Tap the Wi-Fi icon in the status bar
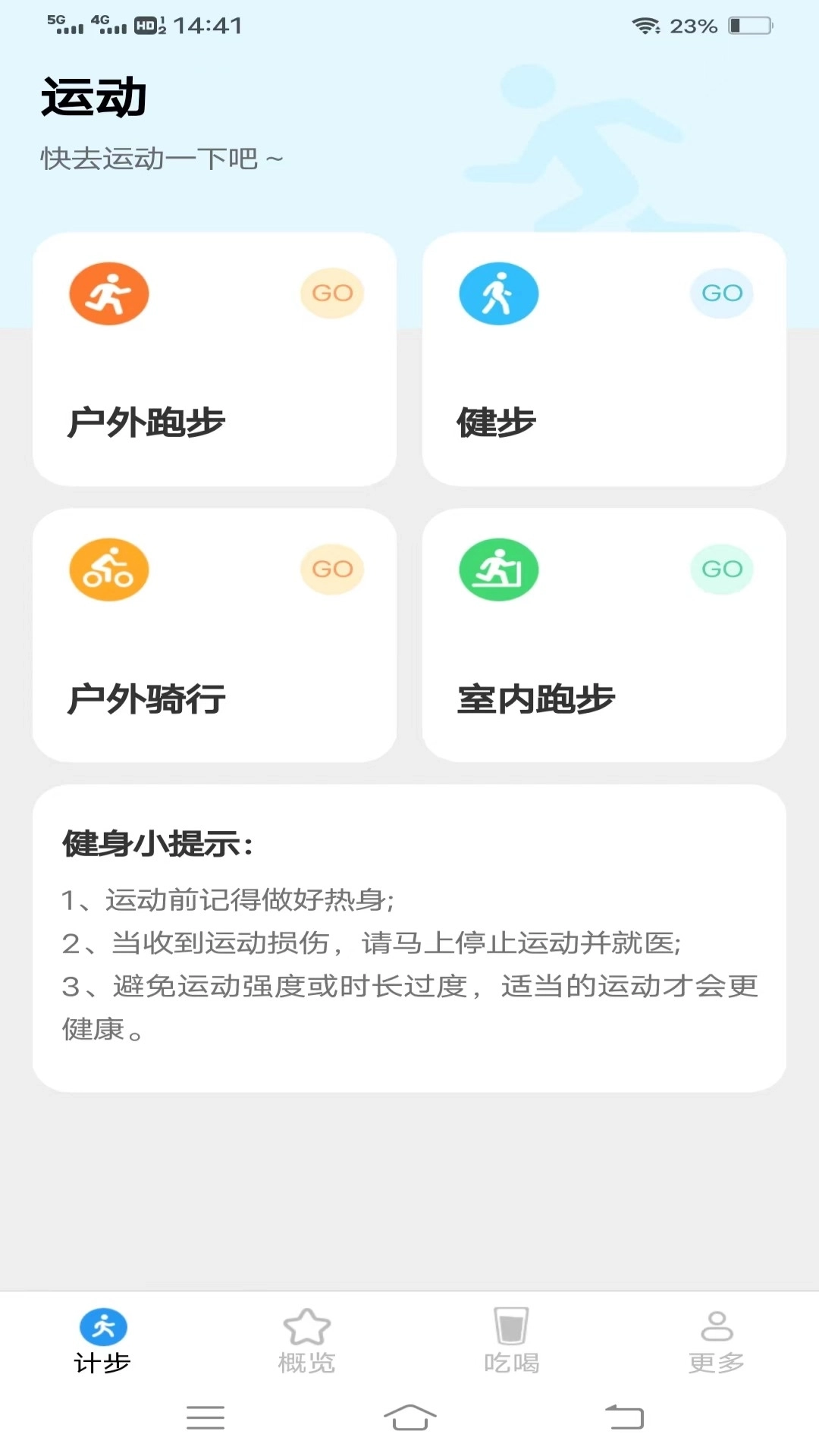This screenshot has width=819, height=1456. [x=644, y=25]
